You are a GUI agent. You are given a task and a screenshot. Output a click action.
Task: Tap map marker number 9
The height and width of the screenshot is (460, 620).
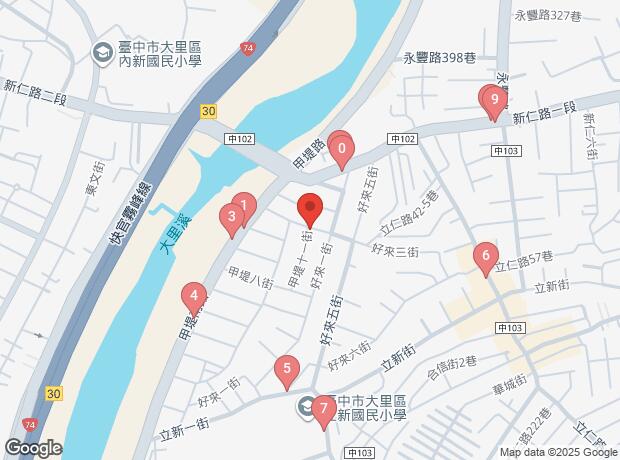(x=494, y=99)
